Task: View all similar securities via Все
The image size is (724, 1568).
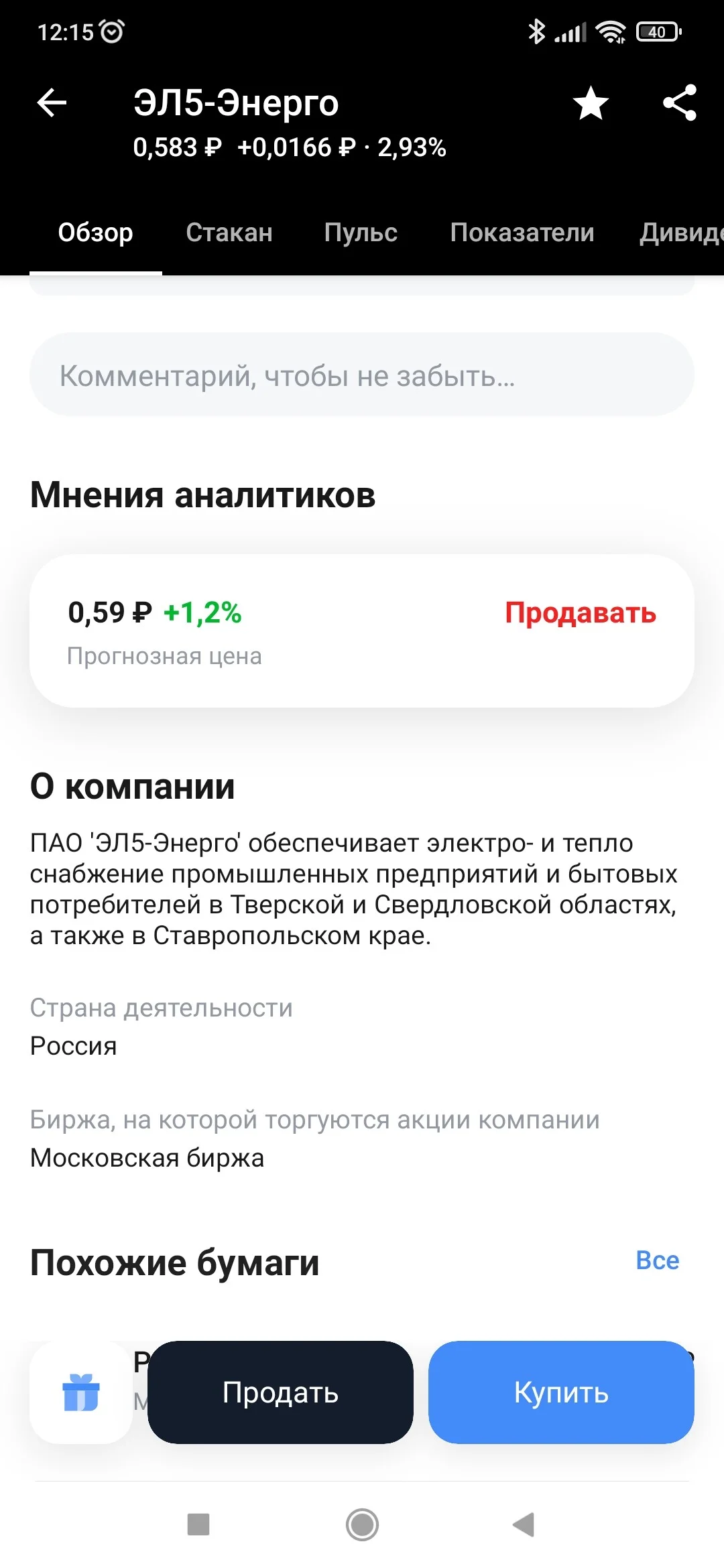Action: pos(657,1260)
